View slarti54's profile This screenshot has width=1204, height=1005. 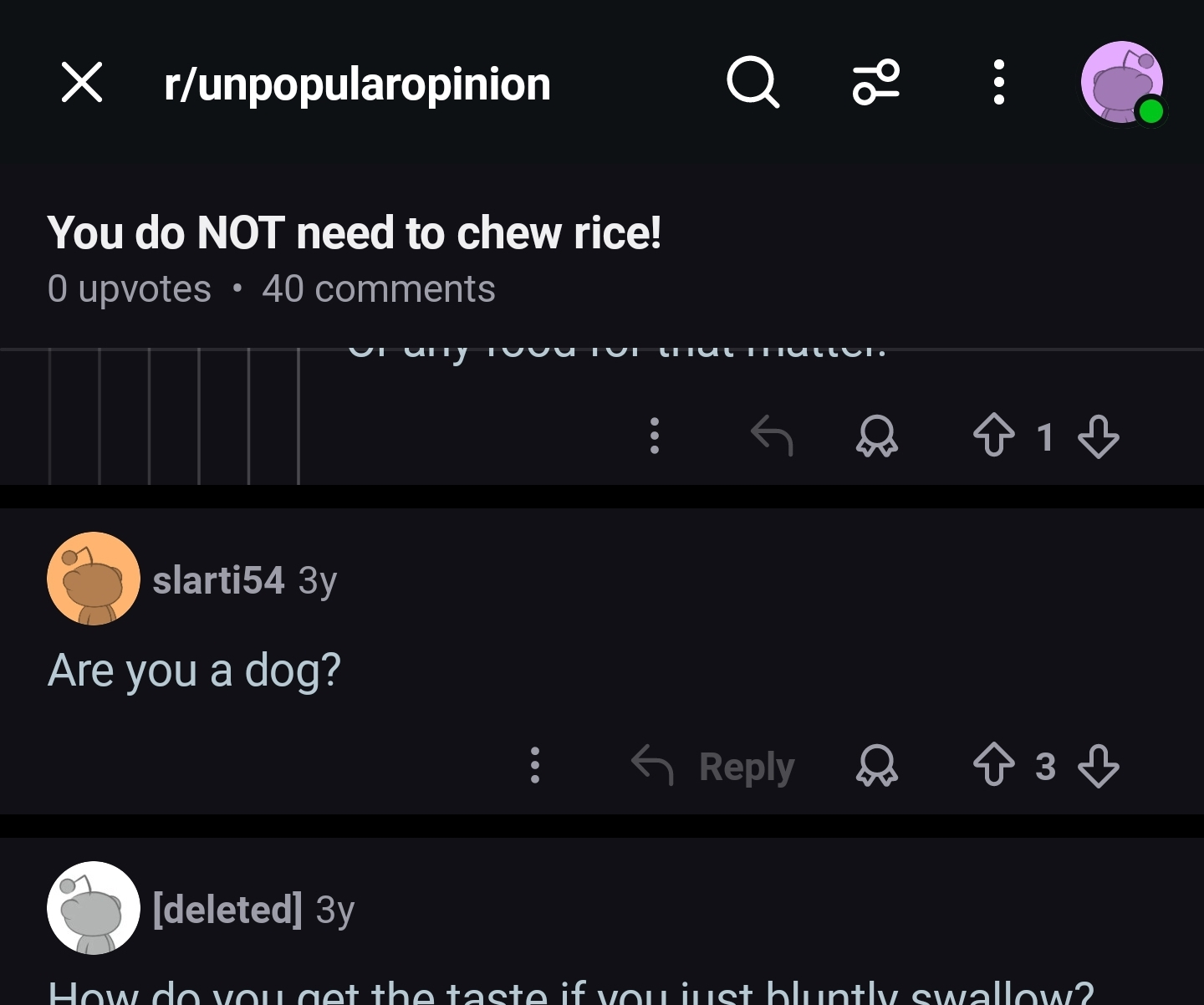tap(217, 579)
